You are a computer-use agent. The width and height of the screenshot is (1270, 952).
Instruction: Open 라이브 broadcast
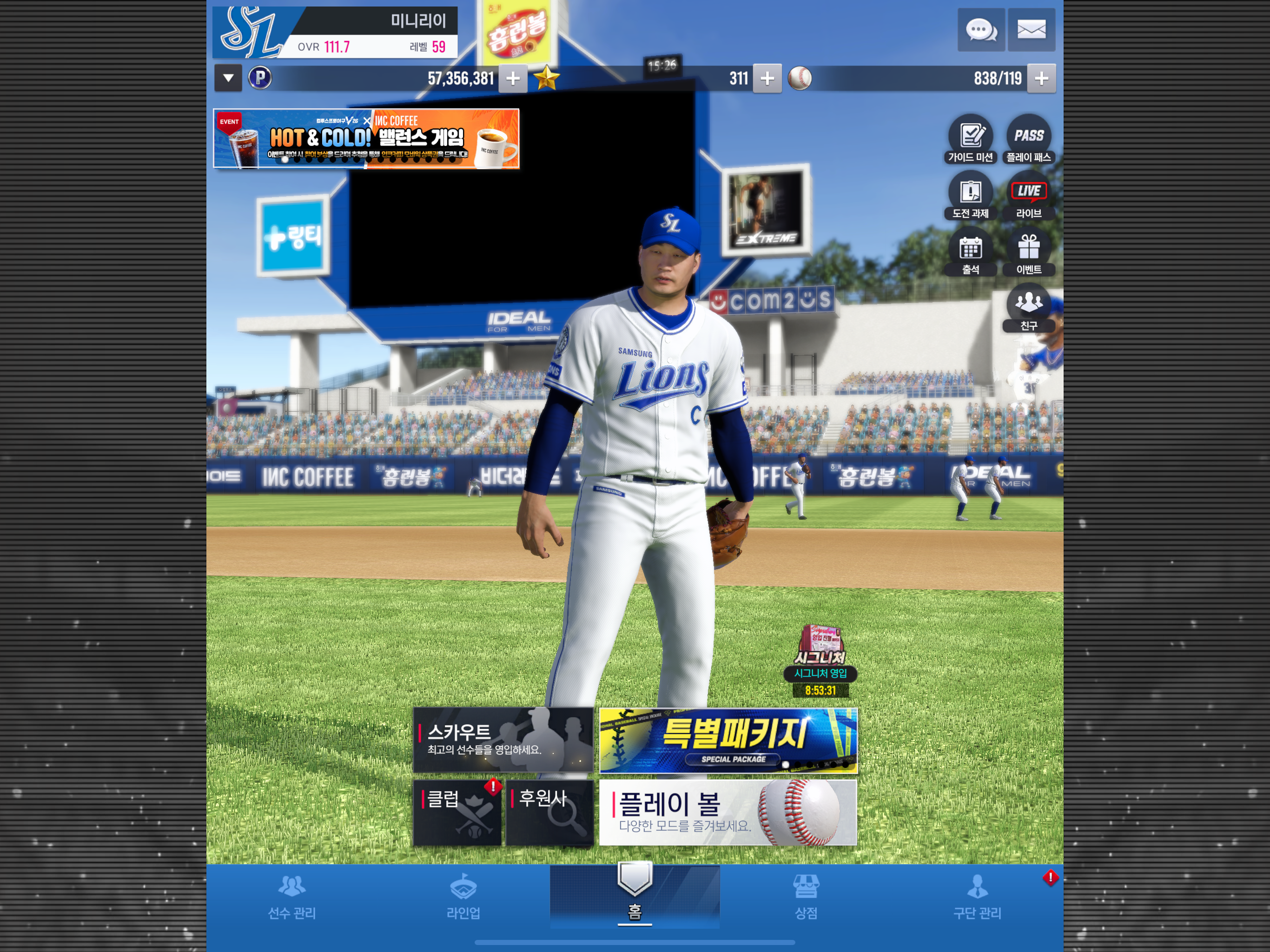tap(1028, 196)
